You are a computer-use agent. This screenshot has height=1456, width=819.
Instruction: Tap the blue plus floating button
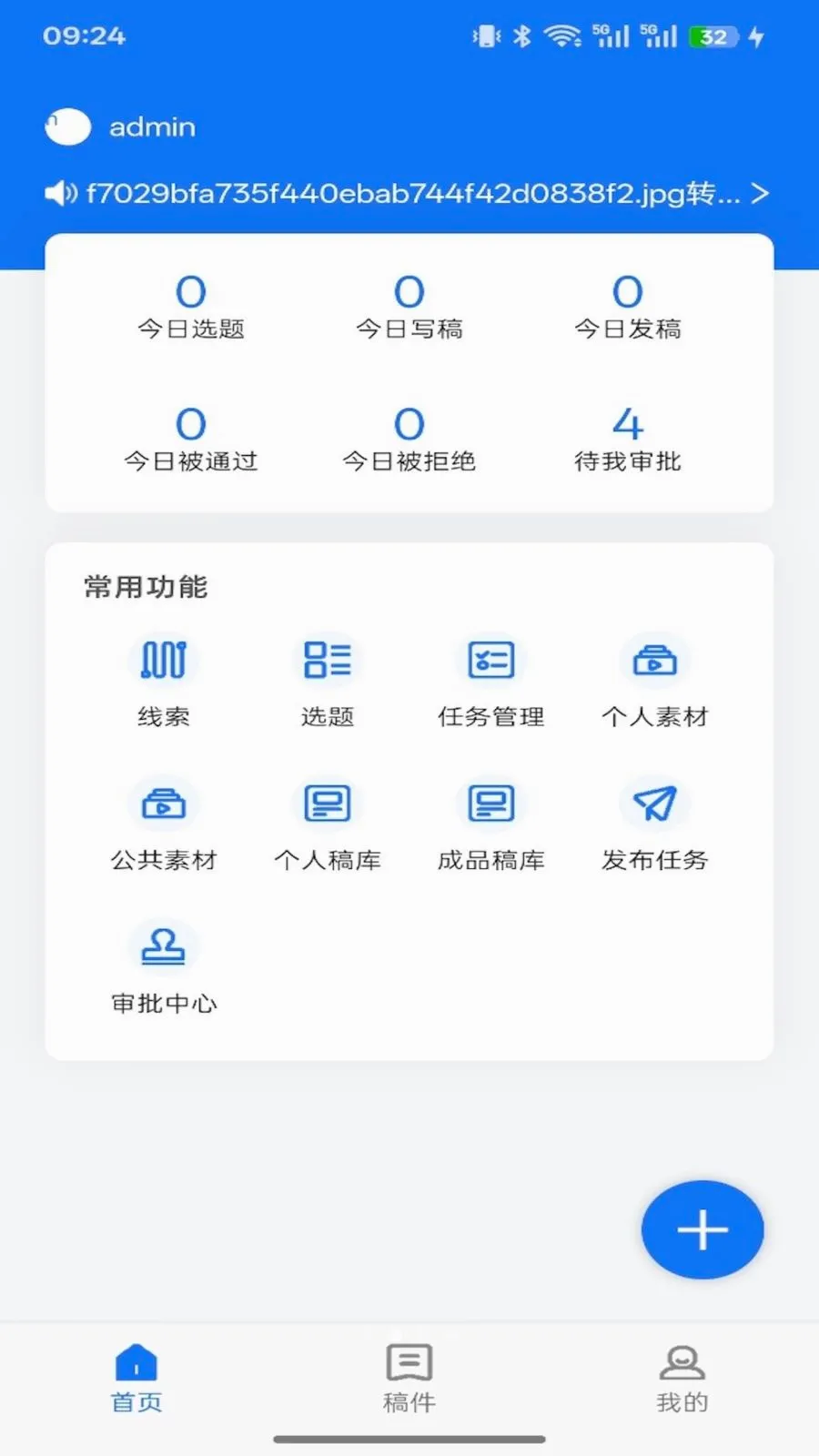(x=703, y=1229)
